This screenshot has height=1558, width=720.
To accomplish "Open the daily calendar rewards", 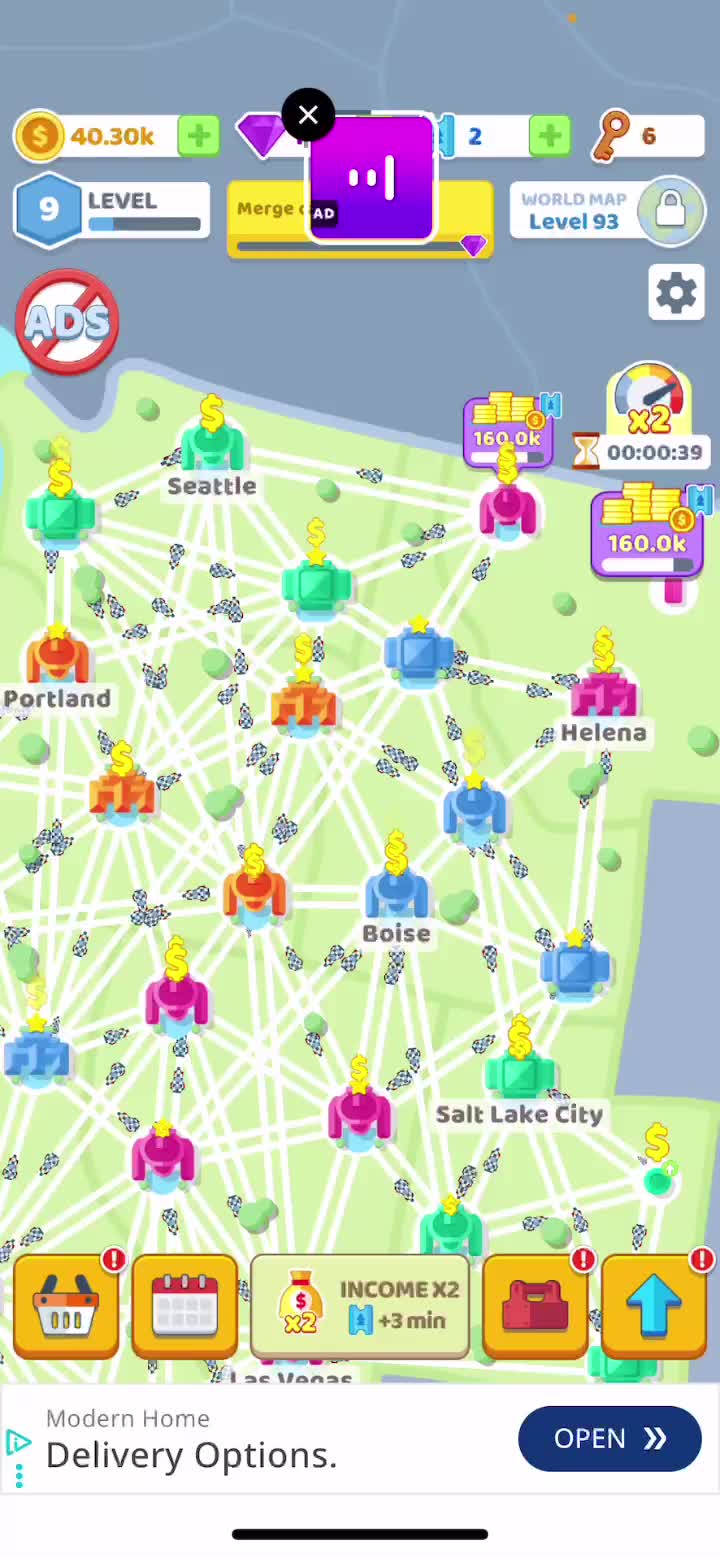I will (185, 1305).
